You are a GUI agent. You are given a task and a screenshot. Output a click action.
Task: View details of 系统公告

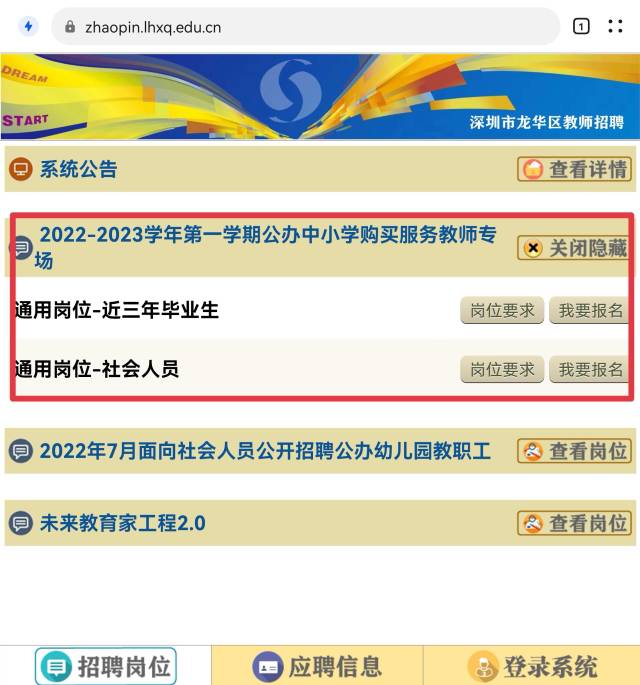pyautogui.click(x=575, y=170)
